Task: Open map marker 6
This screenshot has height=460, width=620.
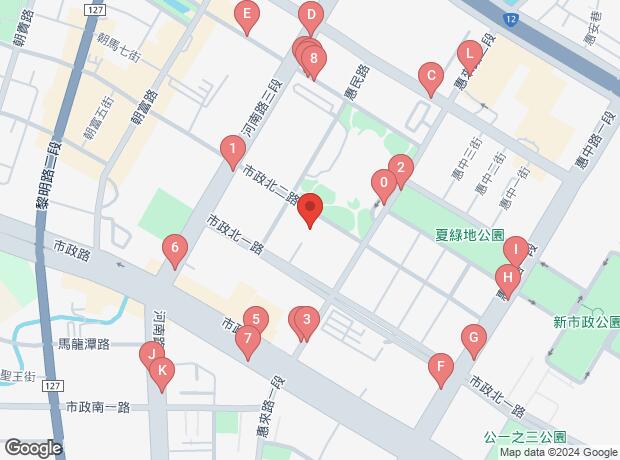Action: 175,249
